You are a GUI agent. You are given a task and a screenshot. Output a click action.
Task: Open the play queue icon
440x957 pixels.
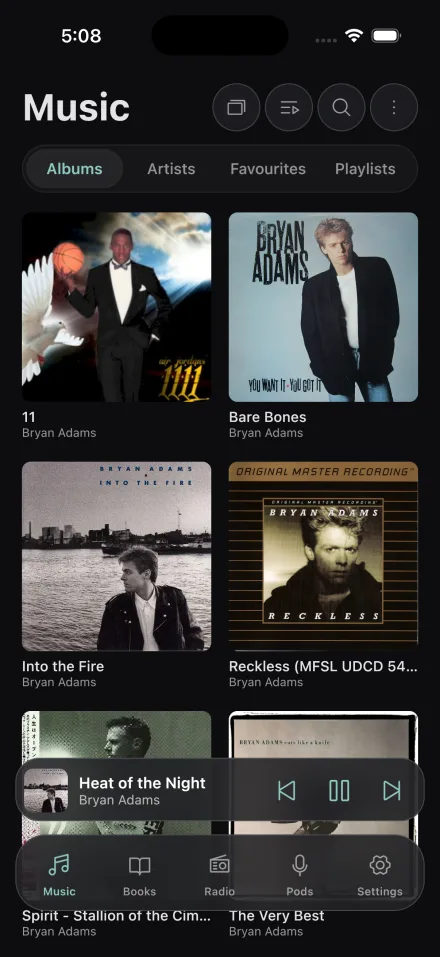pyautogui.click(x=289, y=107)
